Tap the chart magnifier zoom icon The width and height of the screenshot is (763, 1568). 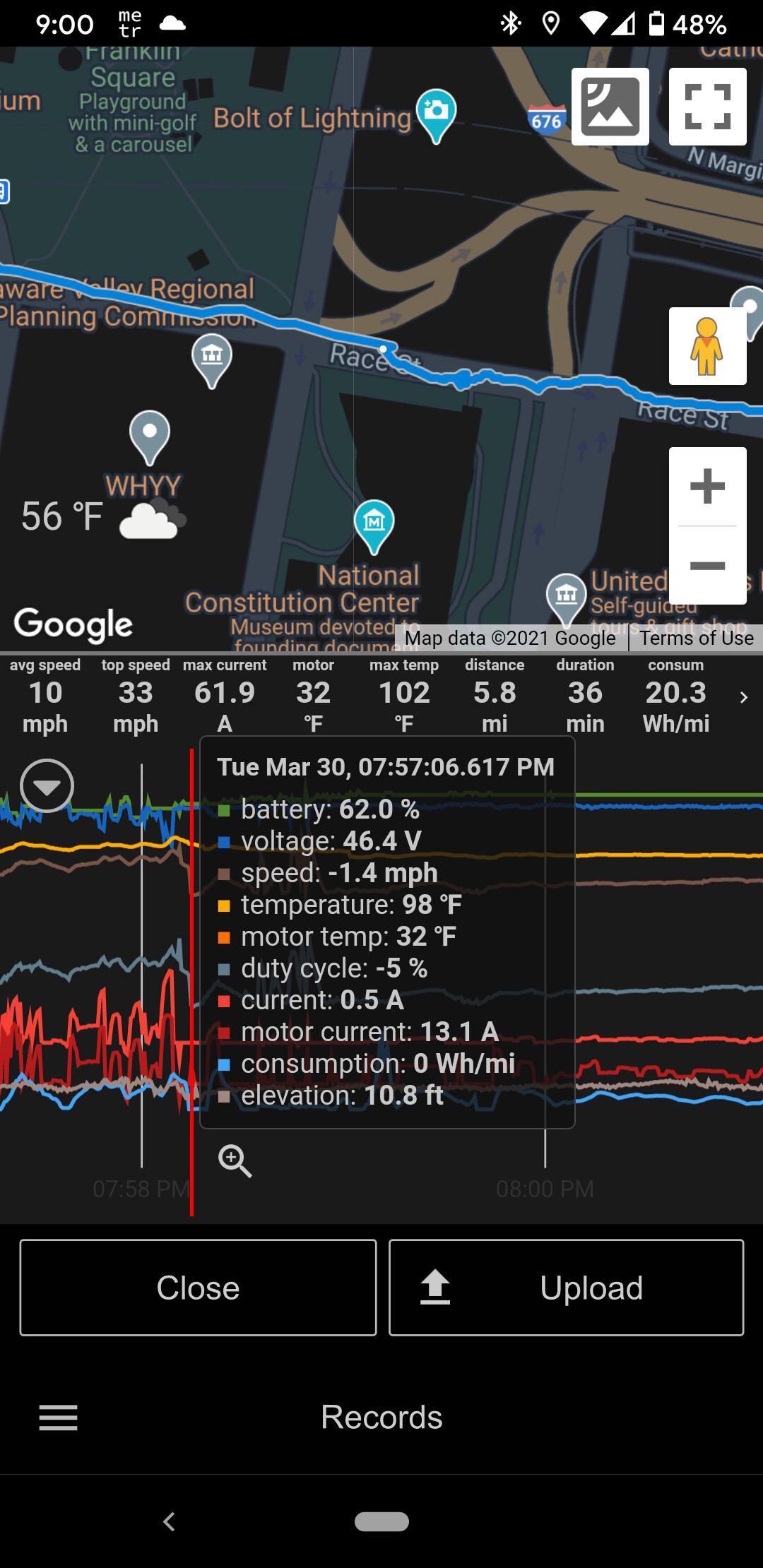tap(235, 1160)
